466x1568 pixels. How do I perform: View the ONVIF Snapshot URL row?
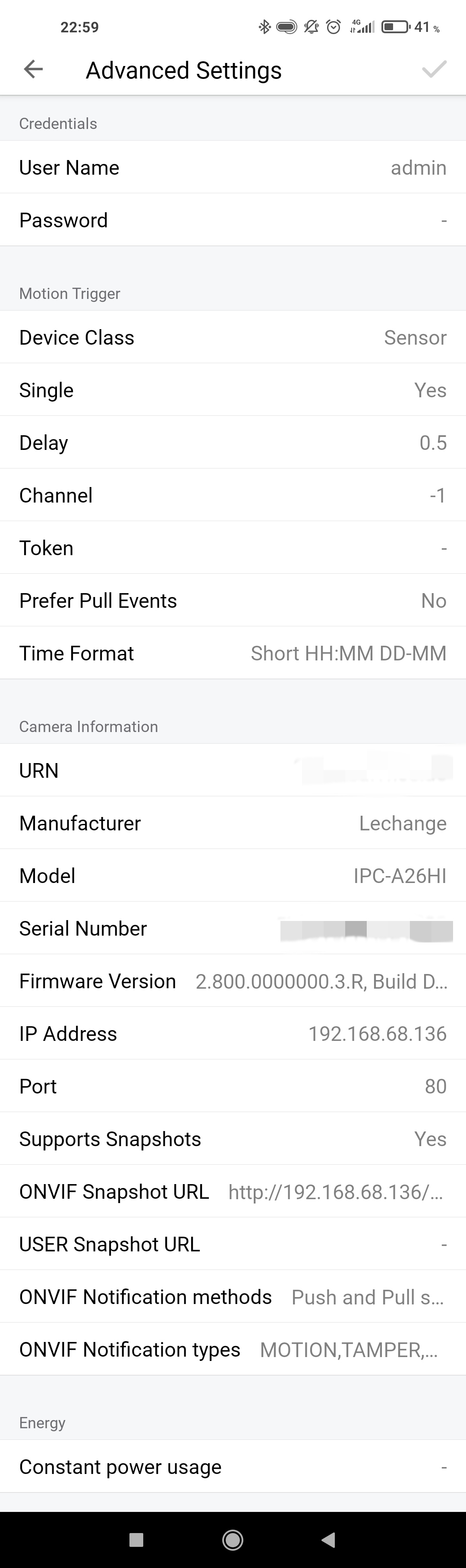coord(233,1192)
